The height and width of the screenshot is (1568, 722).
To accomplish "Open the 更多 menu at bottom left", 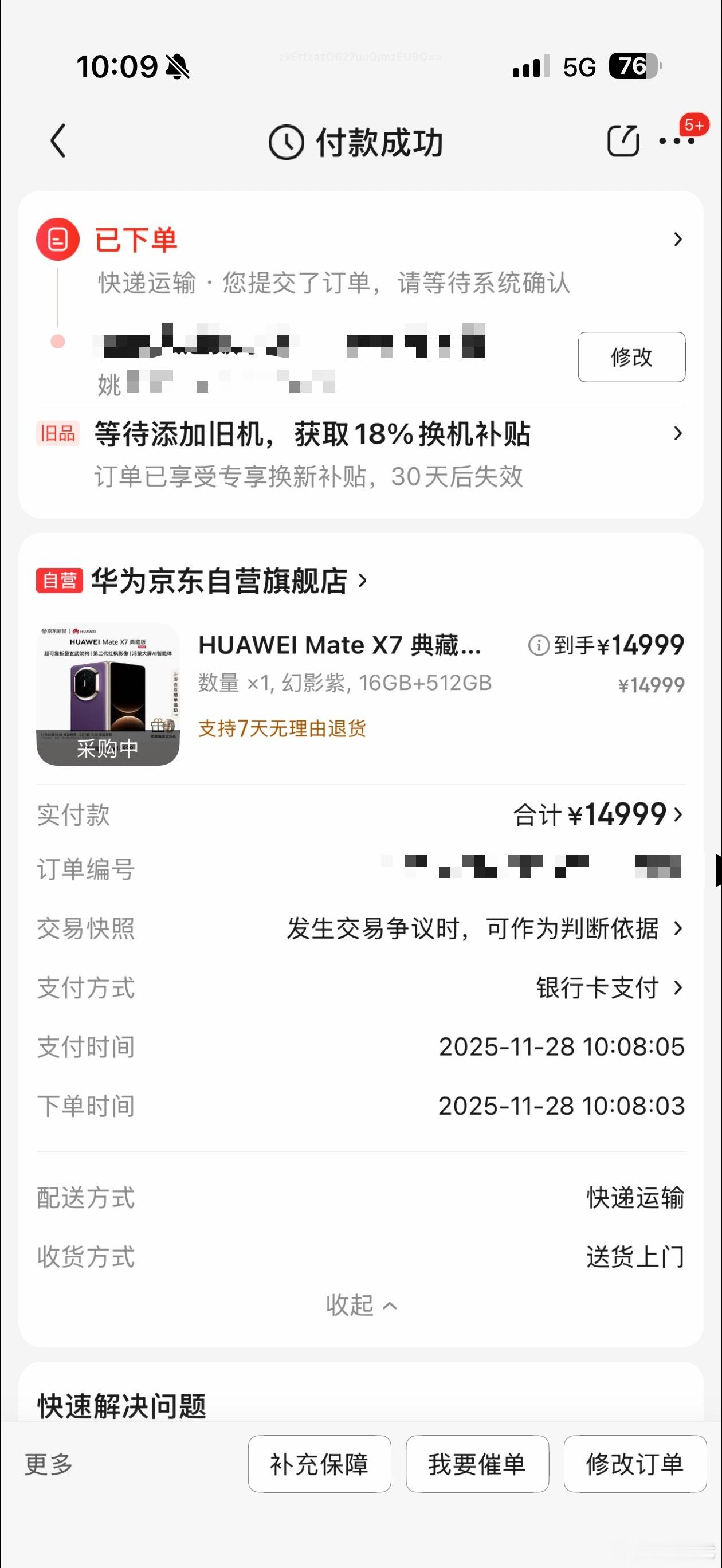I will click(48, 1463).
